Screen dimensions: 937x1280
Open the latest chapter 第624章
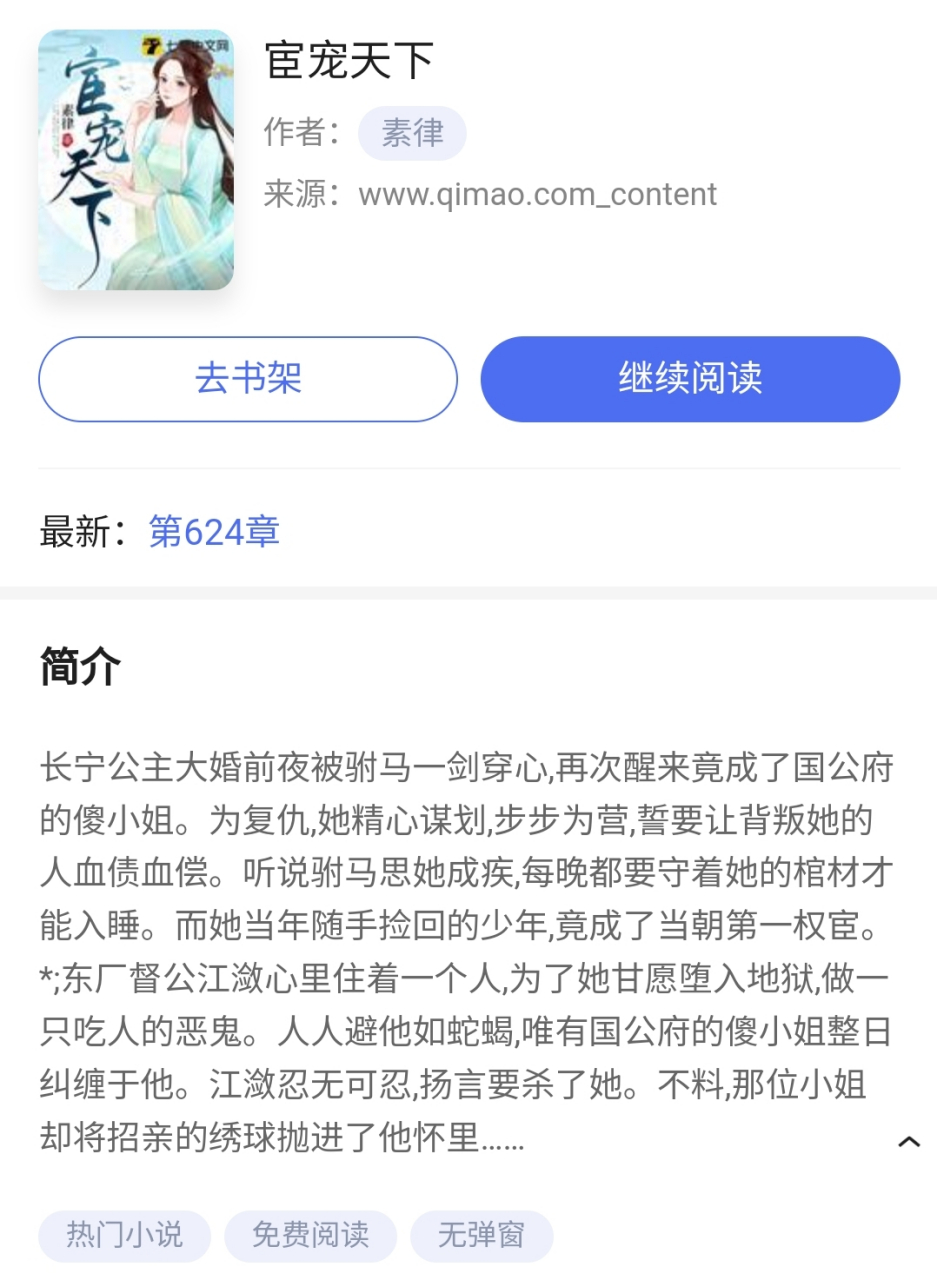(212, 531)
